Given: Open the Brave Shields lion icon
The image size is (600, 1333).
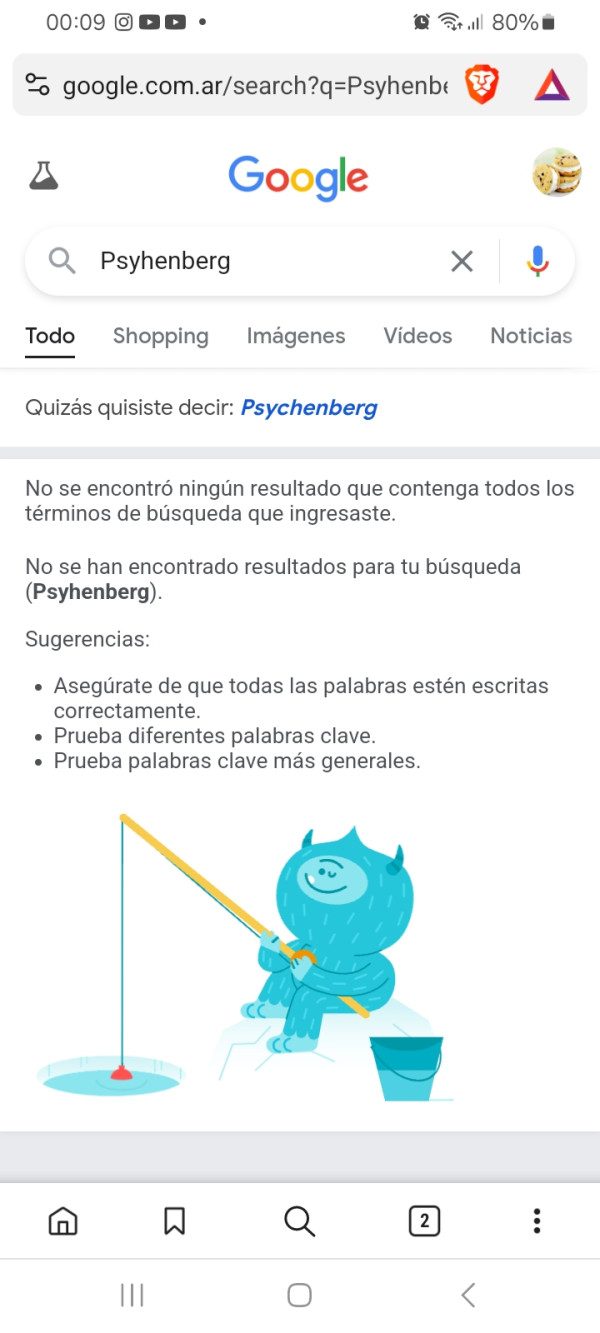Looking at the screenshot, I should tap(482, 85).
